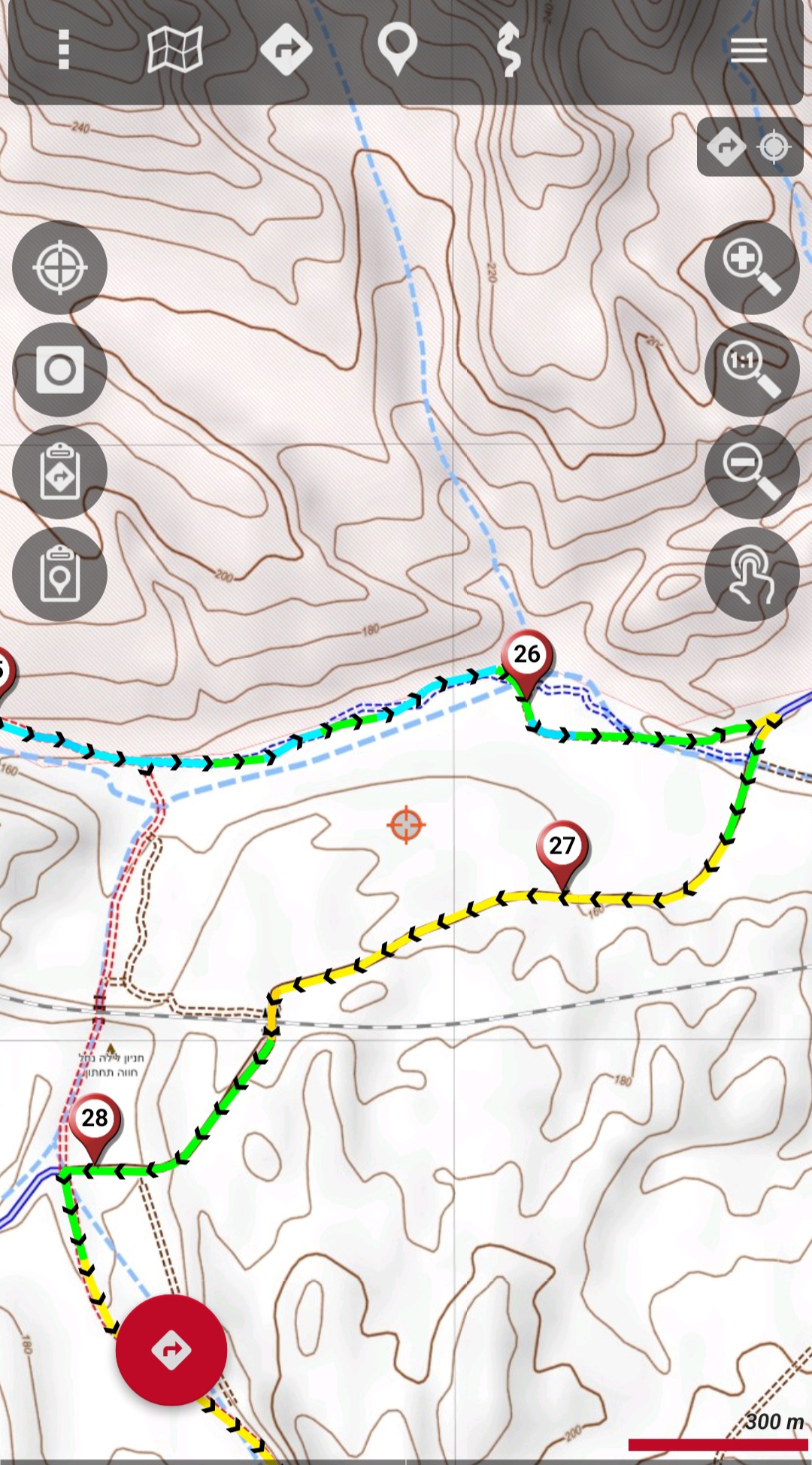Center map on GPS position
This screenshot has width=812, height=1465.
pos(59,268)
